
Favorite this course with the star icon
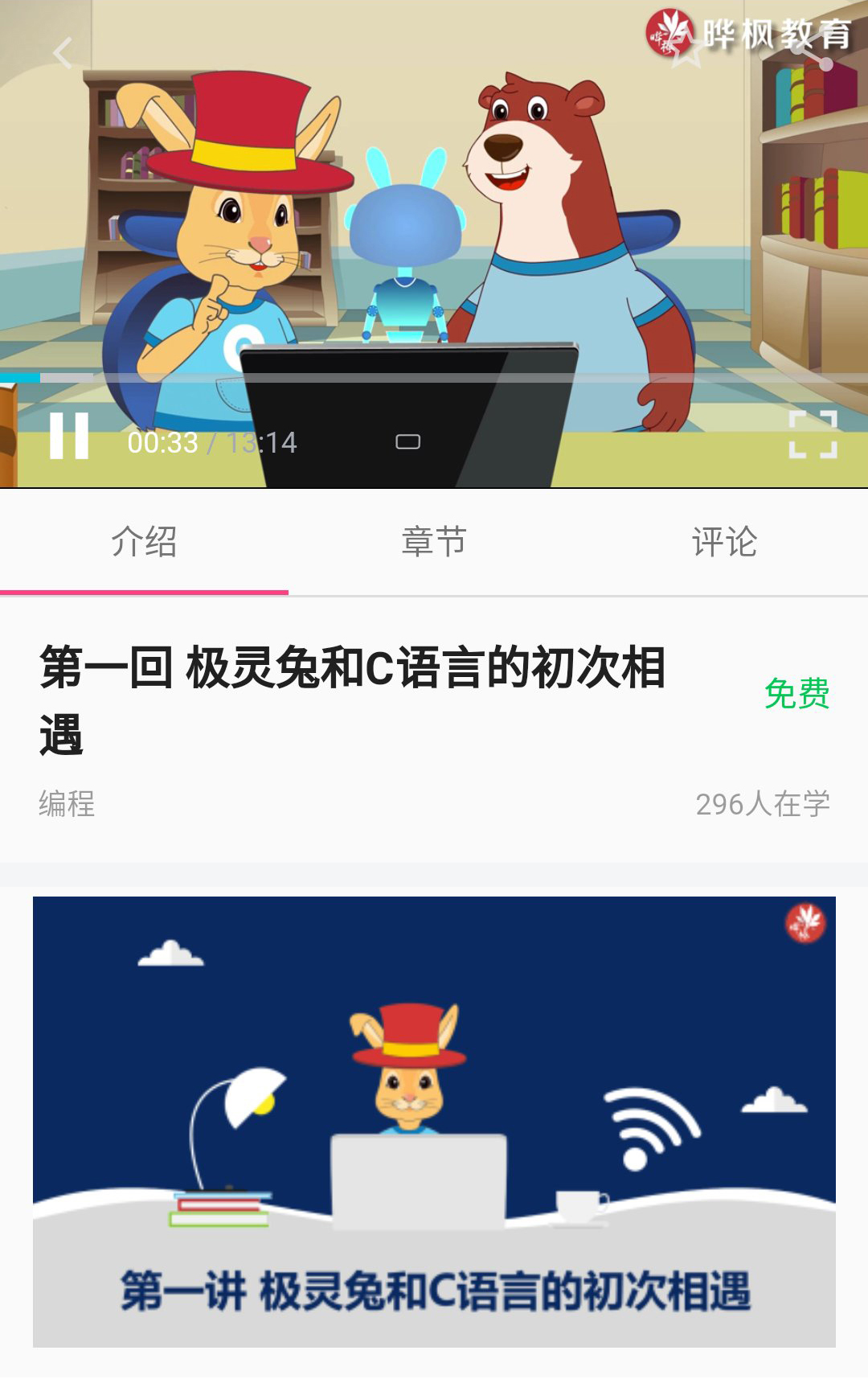(686, 51)
